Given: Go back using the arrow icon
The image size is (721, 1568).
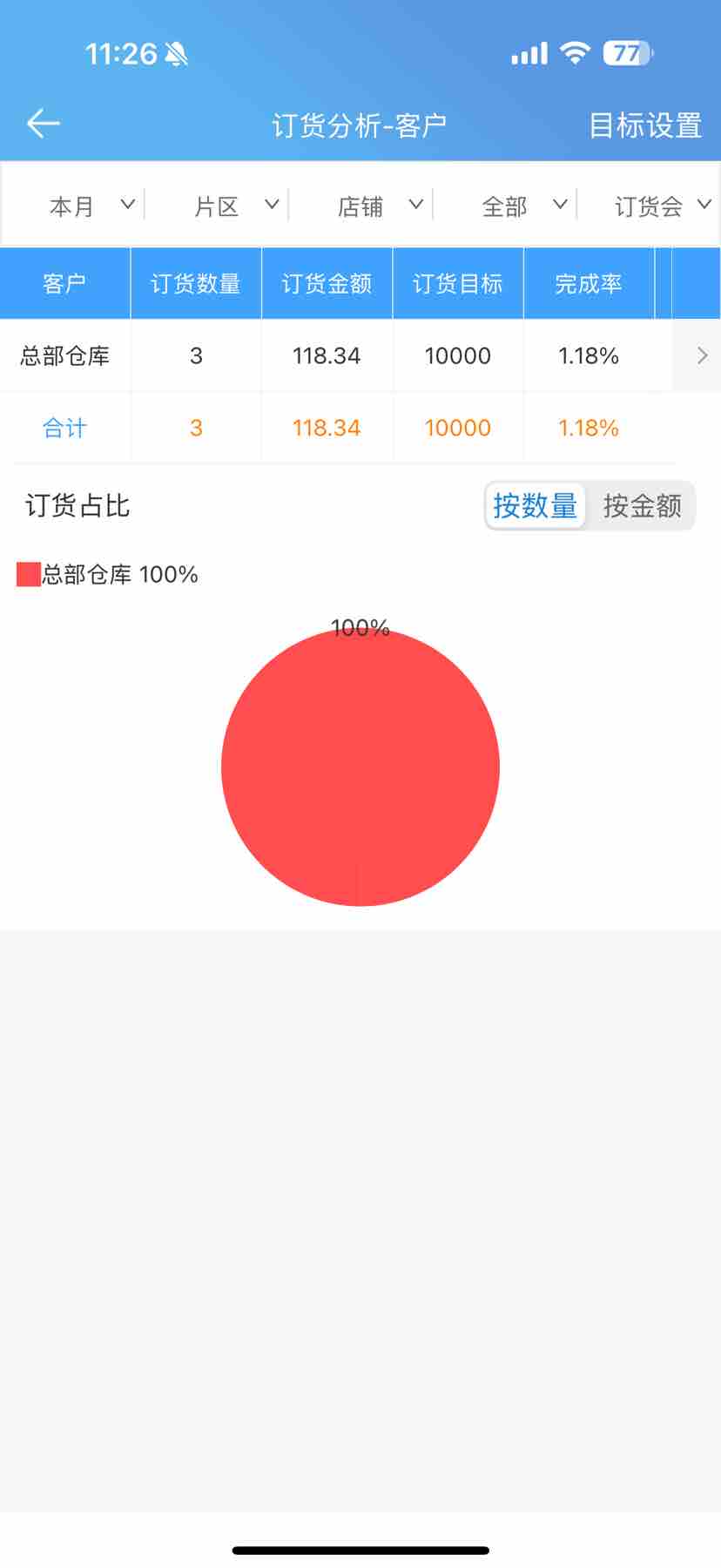Looking at the screenshot, I should [x=43, y=124].
